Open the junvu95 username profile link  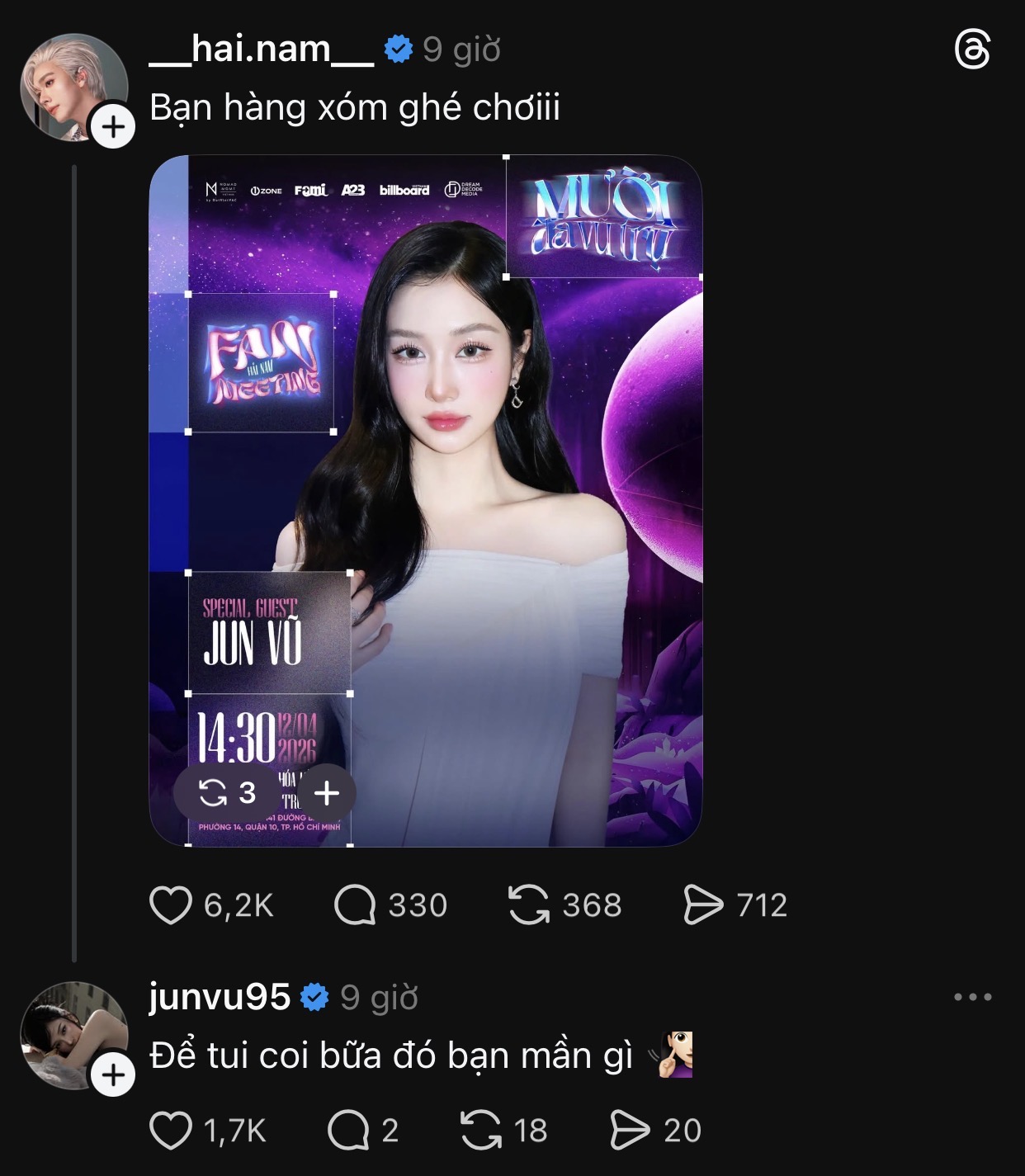(220, 997)
